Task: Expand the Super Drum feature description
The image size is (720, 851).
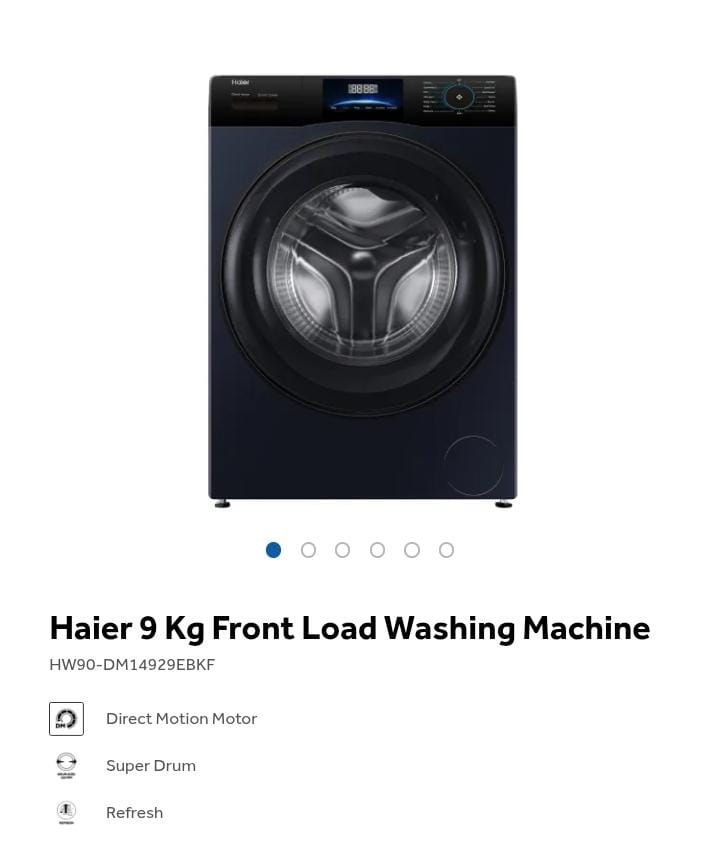Action: tap(150, 765)
